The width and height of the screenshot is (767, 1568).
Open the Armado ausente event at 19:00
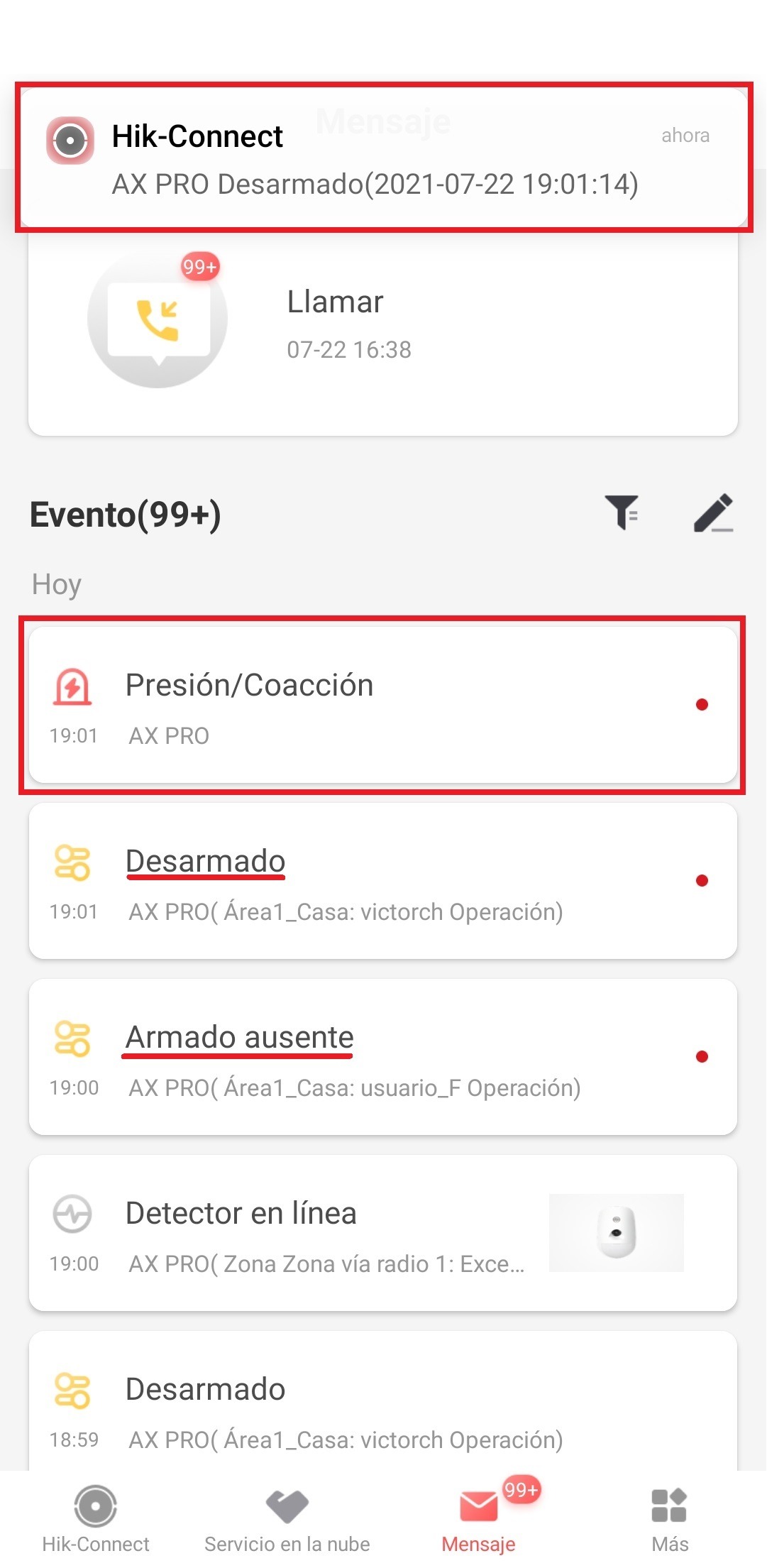[383, 1057]
